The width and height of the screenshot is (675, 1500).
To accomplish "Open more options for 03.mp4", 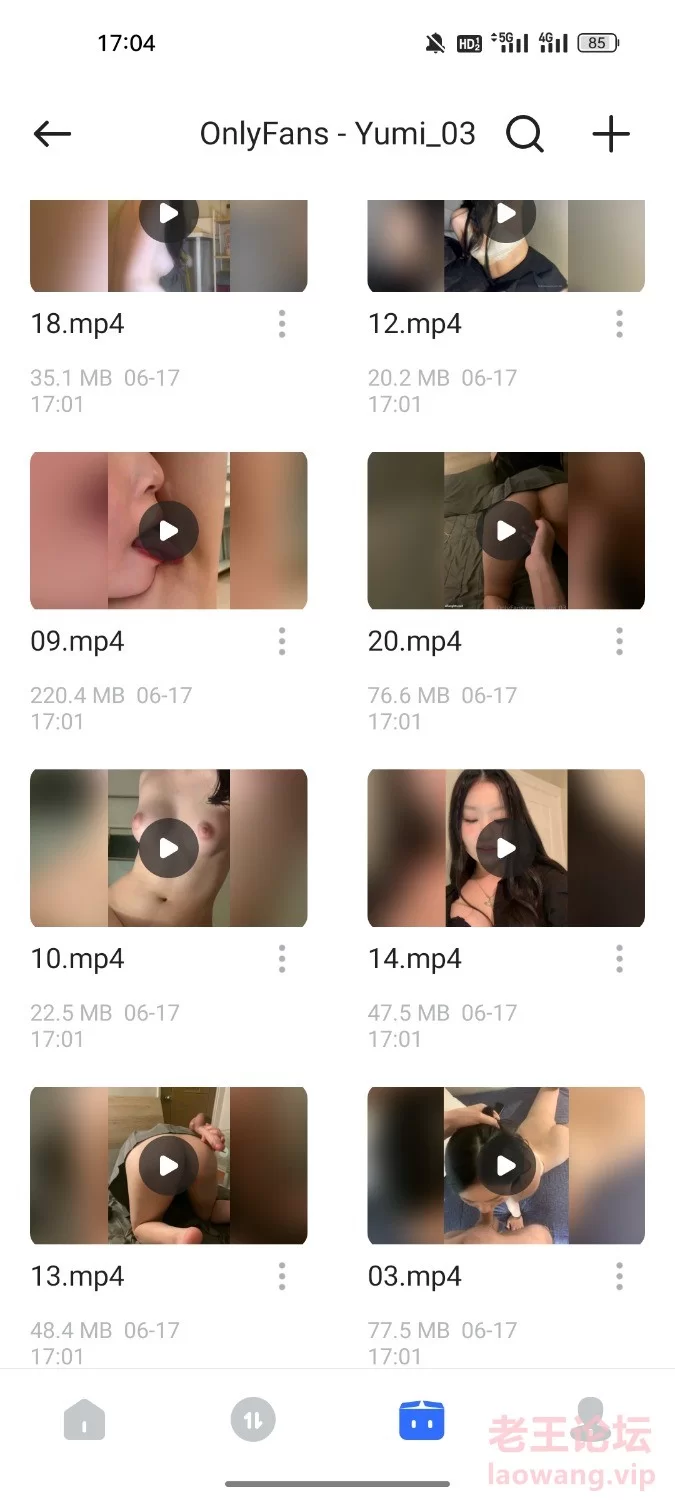I will coord(619,1276).
